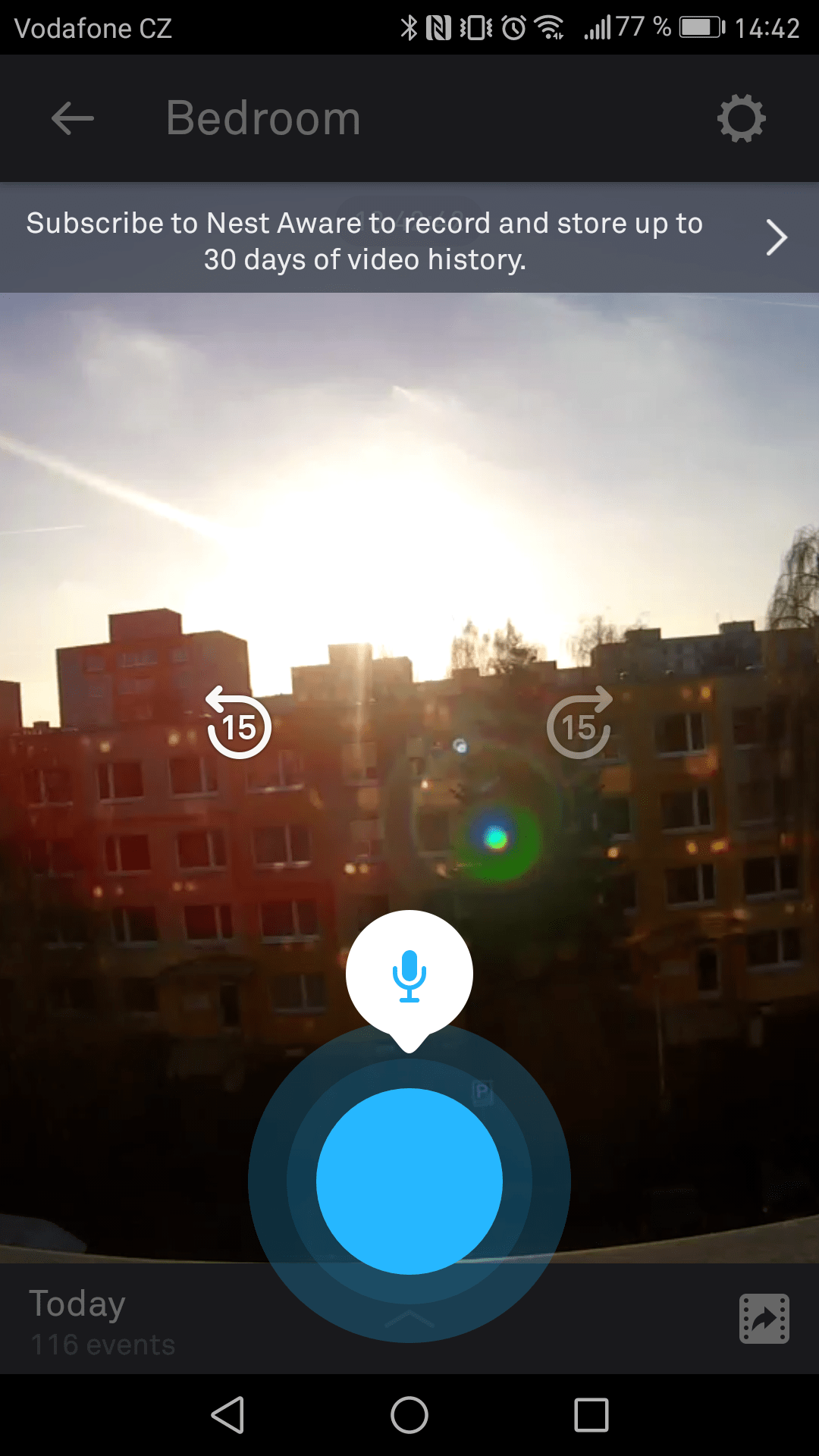Open the recent apps view
This screenshot has width=819, height=1456.
(x=591, y=1415)
